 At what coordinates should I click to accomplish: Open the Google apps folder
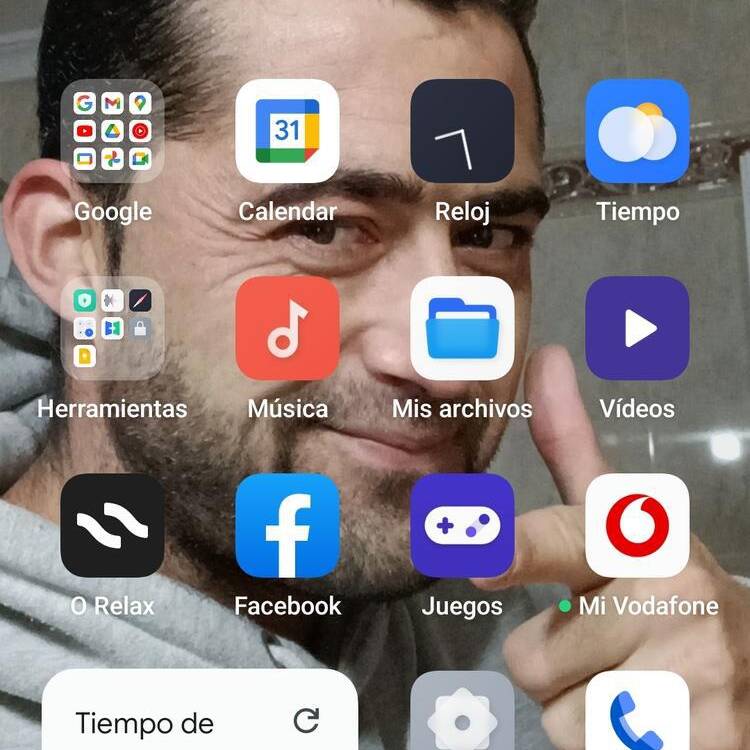click(x=112, y=131)
